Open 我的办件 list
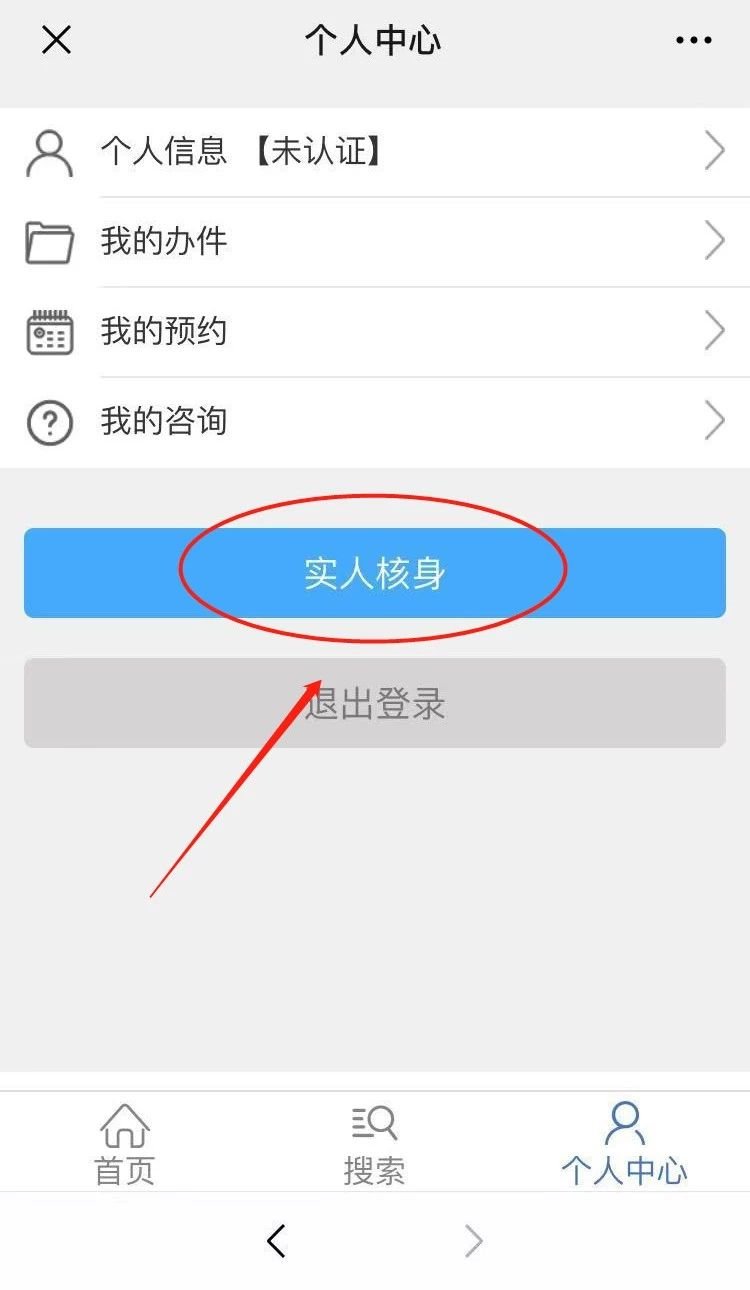 [375, 242]
